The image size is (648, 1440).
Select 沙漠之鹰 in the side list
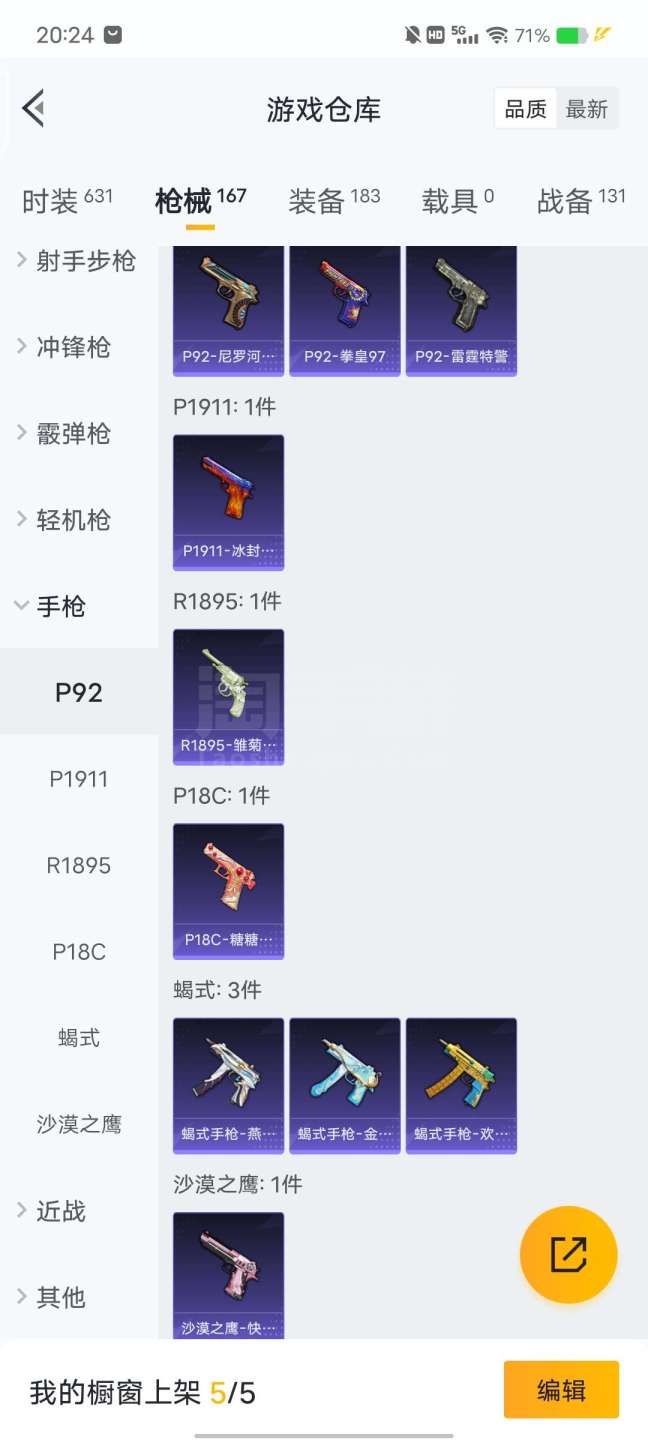79,1124
